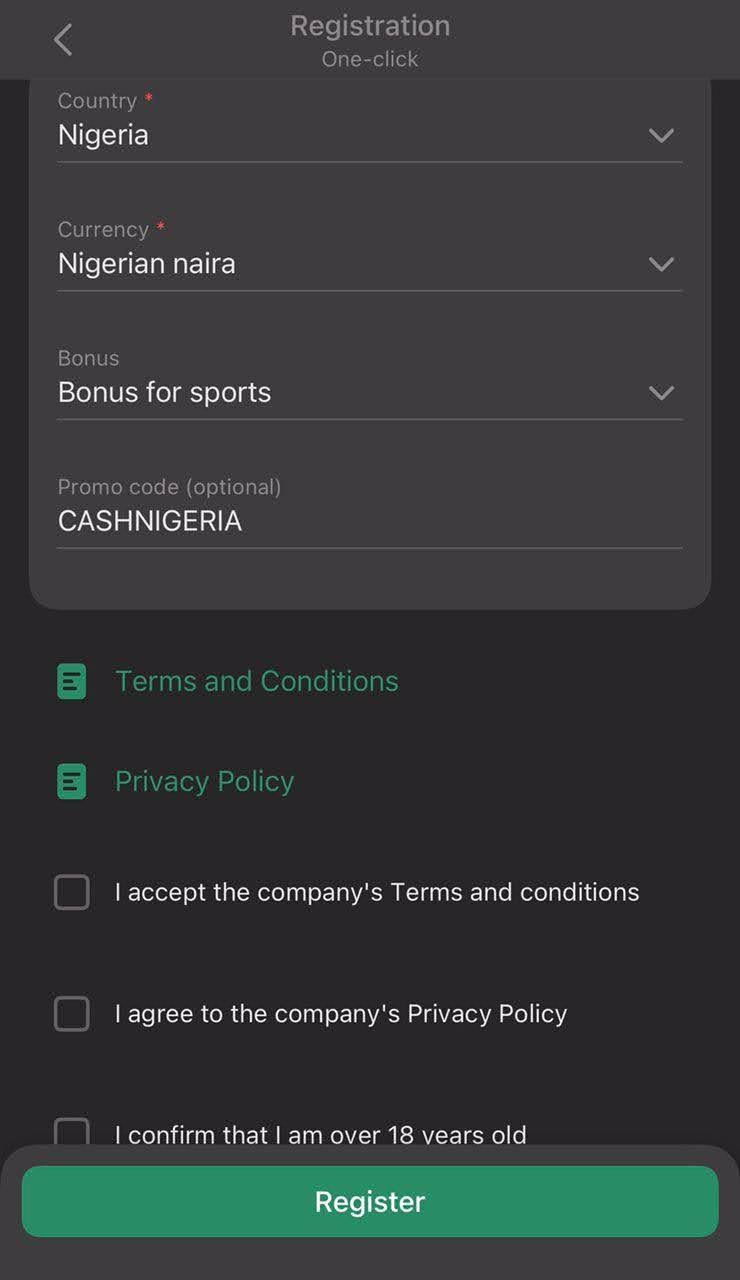This screenshot has width=740, height=1280.
Task: Select the One-click registration tab
Action: coord(370,59)
